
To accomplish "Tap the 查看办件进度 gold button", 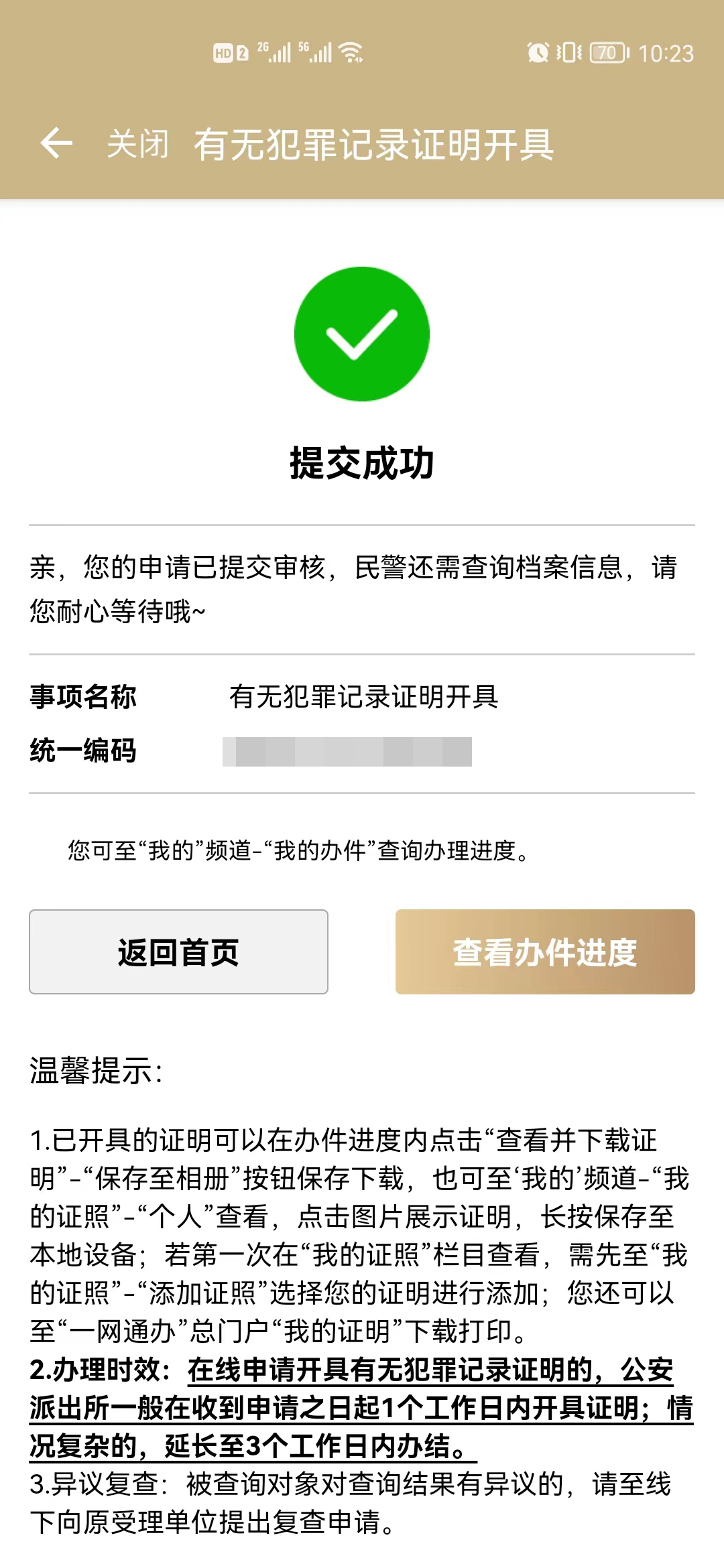I will coord(544,952).
